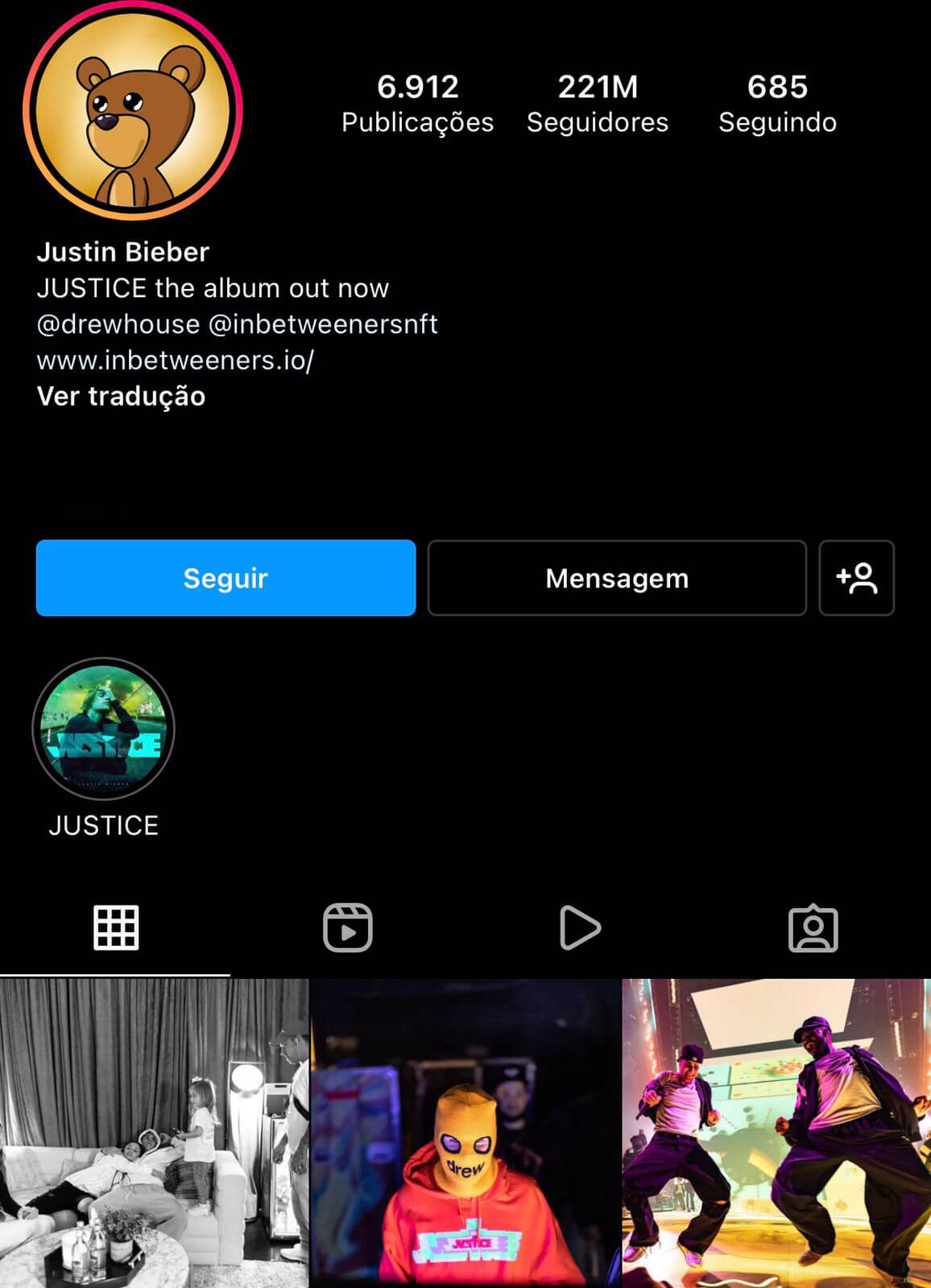View the 221M Seguidores list
This screenshot has width=931, height=1288.
click(x=598, y=103)
